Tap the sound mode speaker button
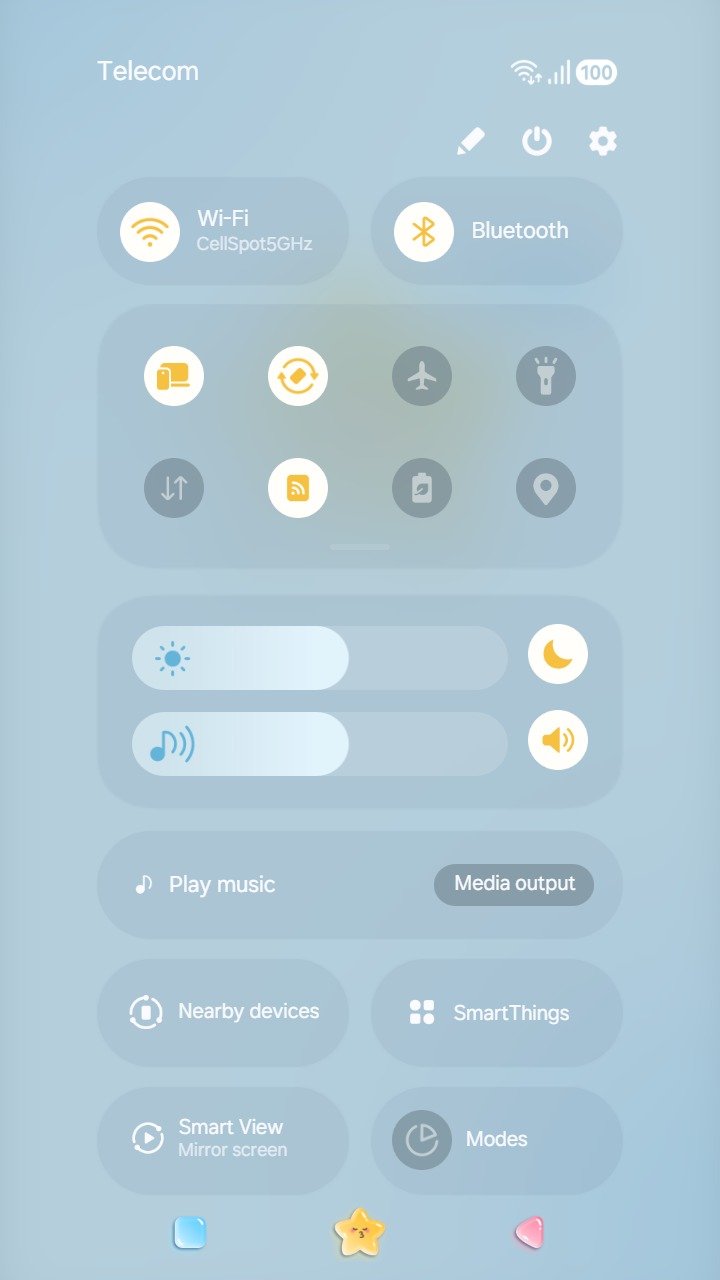 [x=558, y=740]
